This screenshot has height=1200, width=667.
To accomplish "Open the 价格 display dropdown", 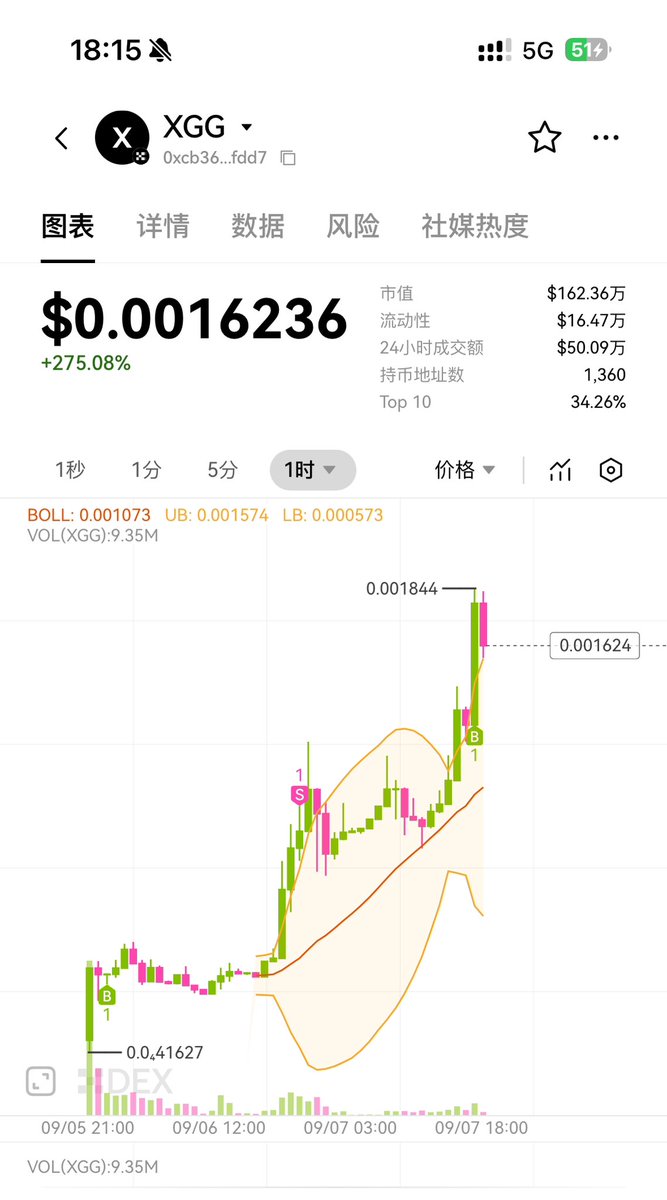I will [x=465, y=470].
